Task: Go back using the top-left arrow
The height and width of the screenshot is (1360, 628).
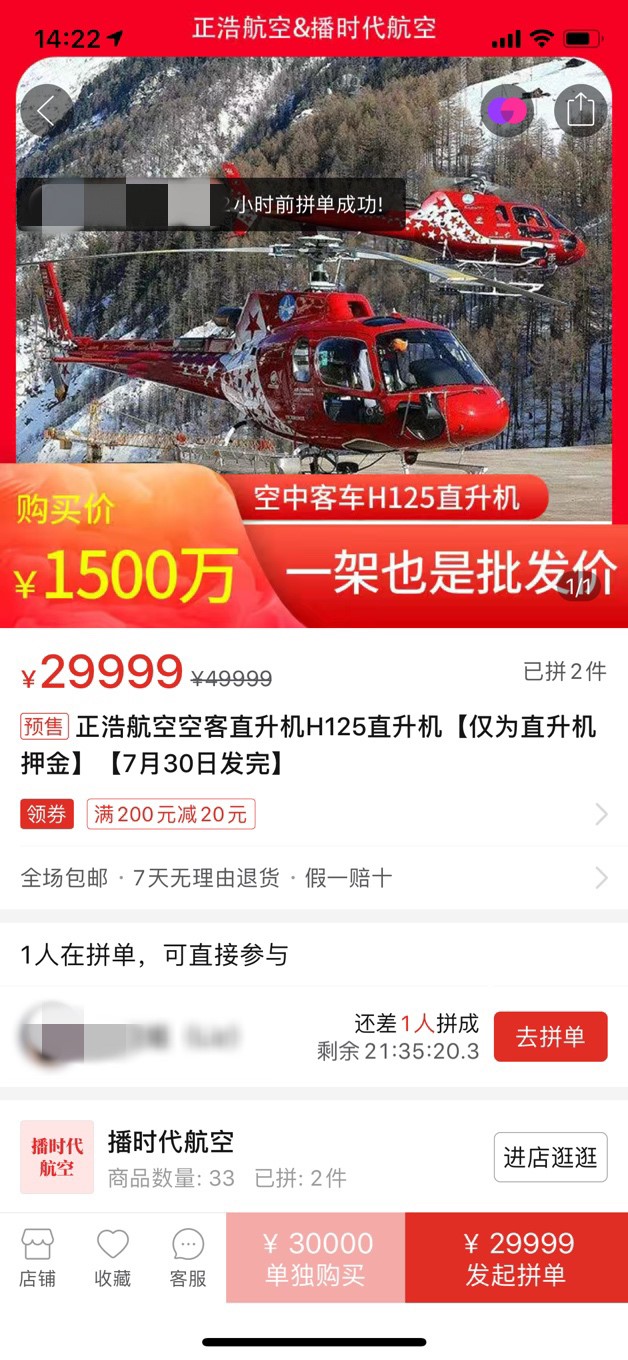Action: point(46,110)
